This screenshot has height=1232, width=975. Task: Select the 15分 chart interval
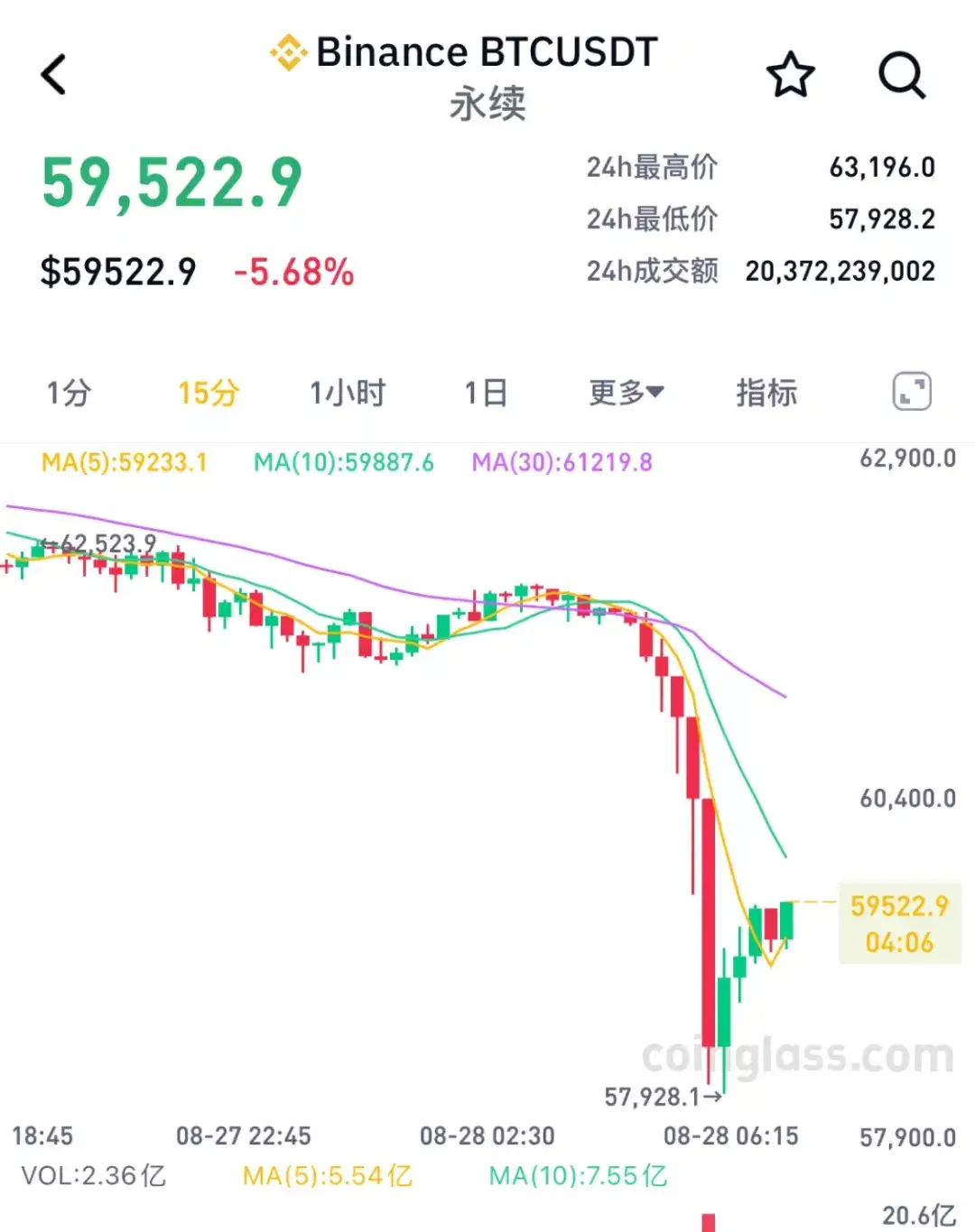(x=208, y=393)
